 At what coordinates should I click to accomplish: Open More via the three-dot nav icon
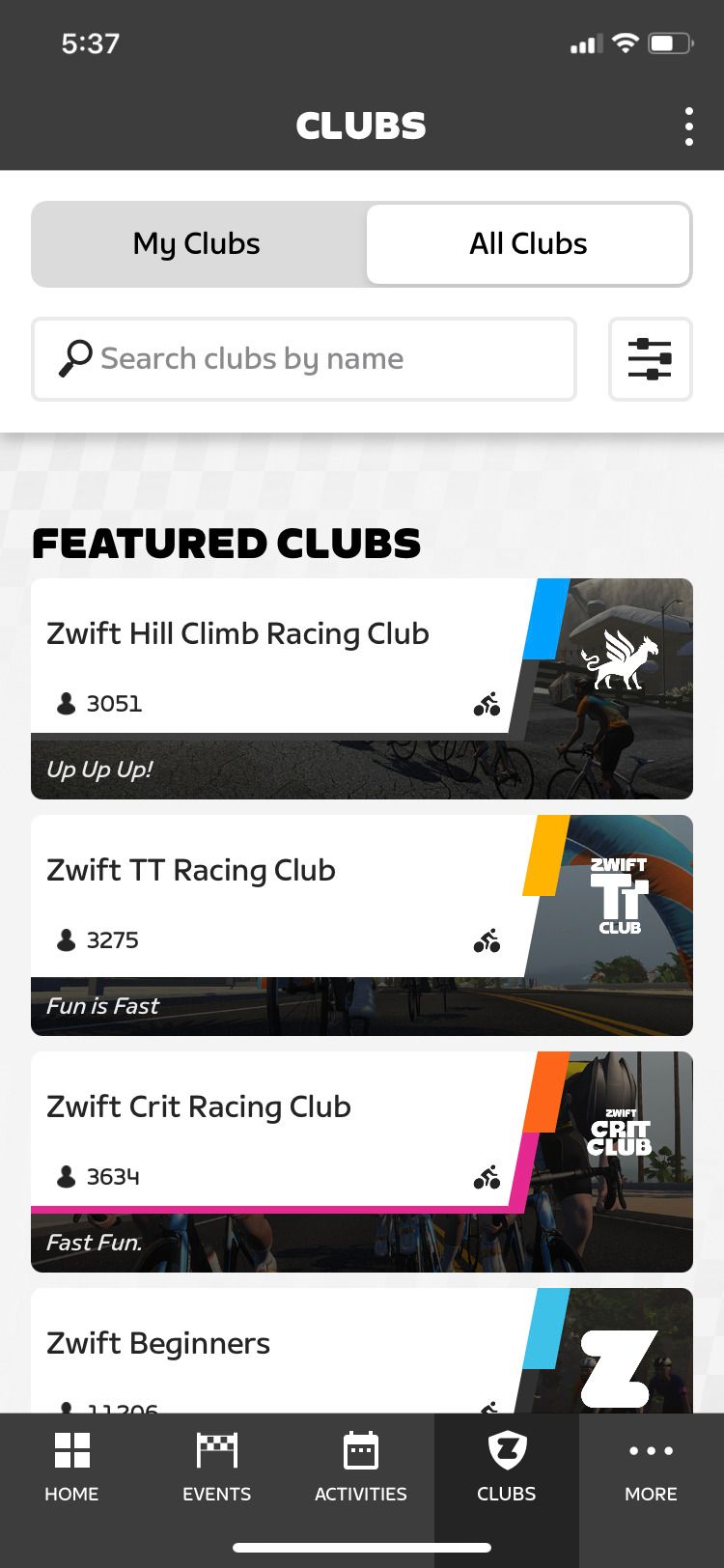click(x=651, y=1451)
